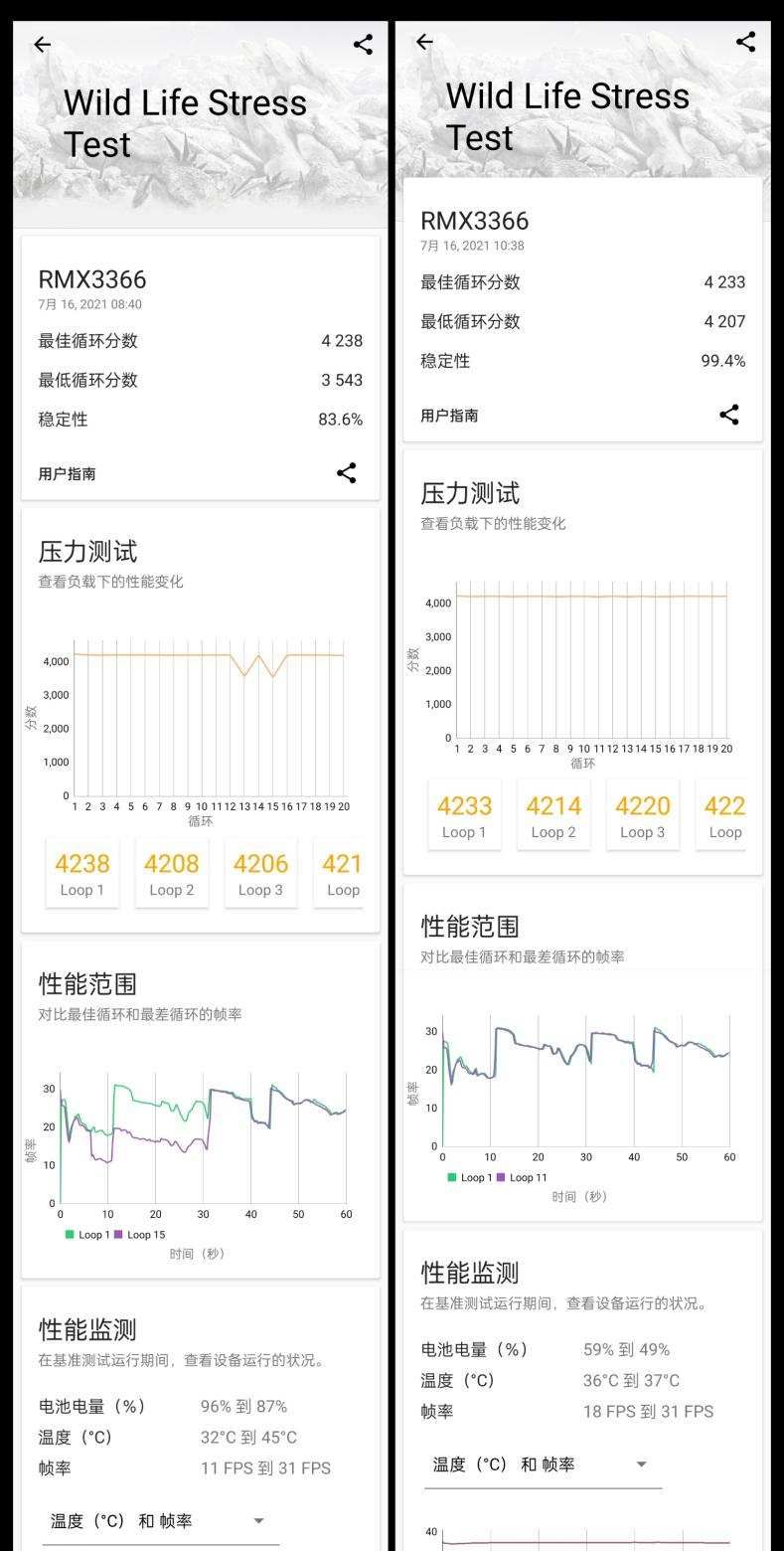Tap the share icon at top of left report

tap(363, 44)
